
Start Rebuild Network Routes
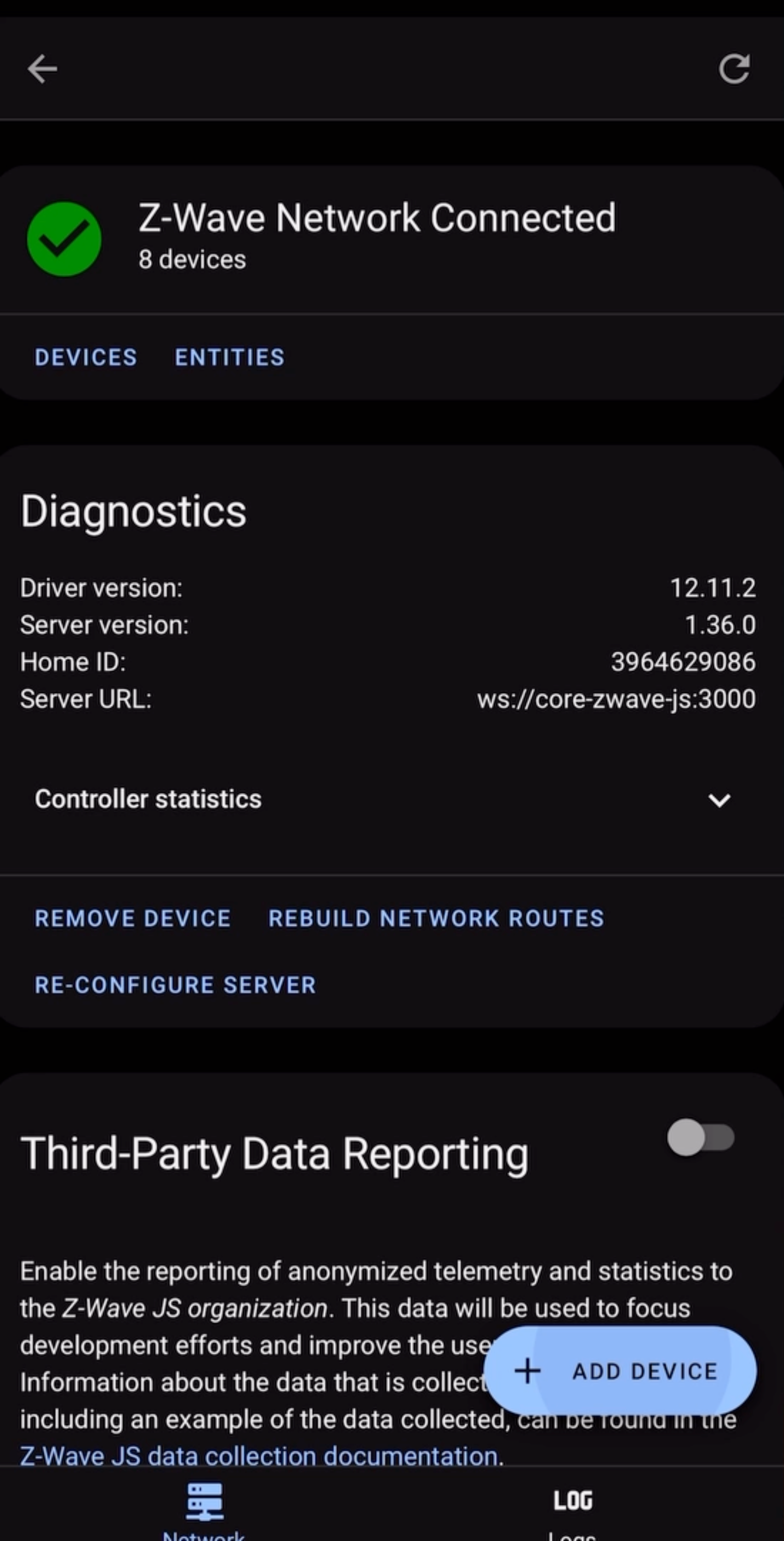point(436,918)
